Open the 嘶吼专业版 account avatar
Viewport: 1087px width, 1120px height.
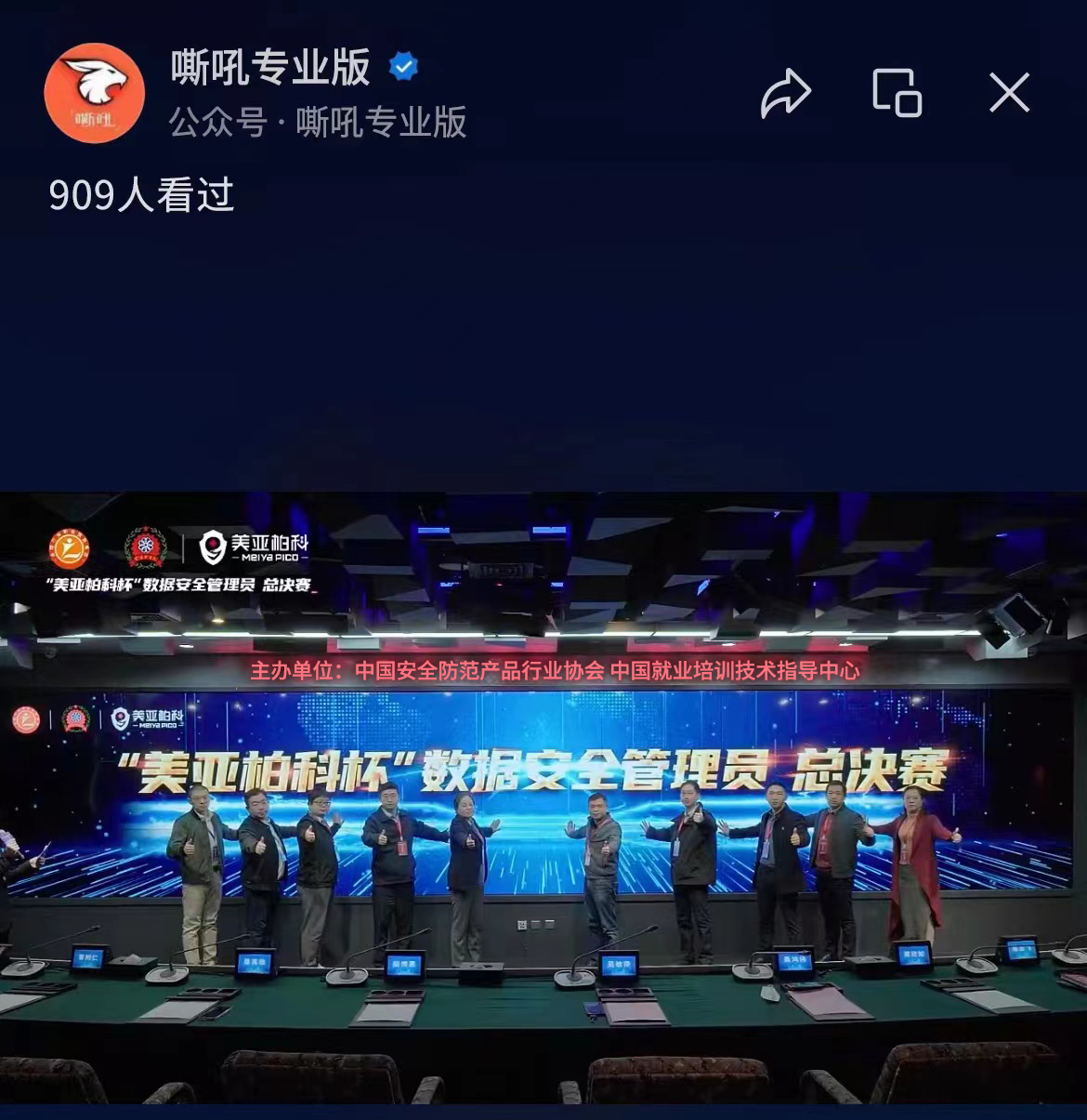pos(95,93)
